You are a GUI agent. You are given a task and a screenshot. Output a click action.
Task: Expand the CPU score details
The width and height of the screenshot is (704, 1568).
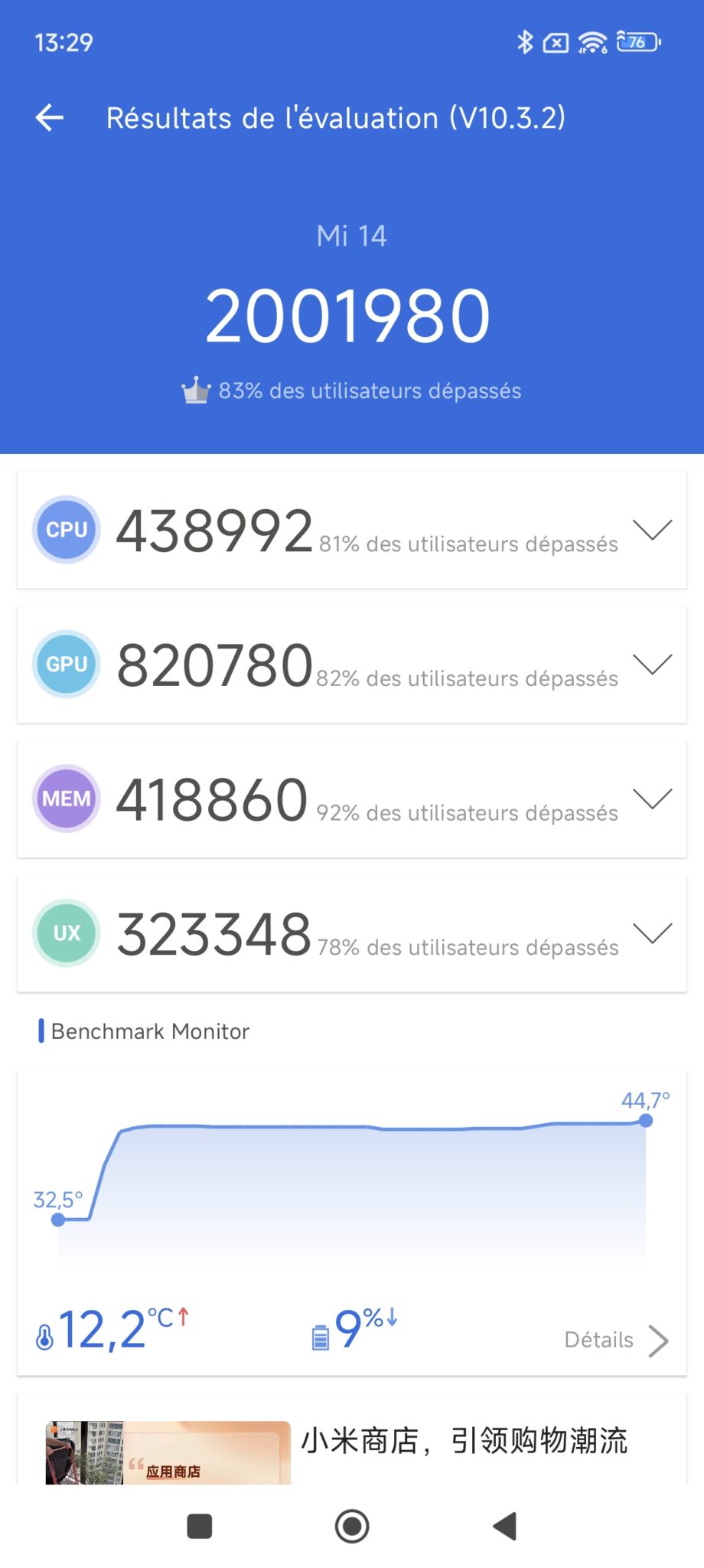pos(652,530)
